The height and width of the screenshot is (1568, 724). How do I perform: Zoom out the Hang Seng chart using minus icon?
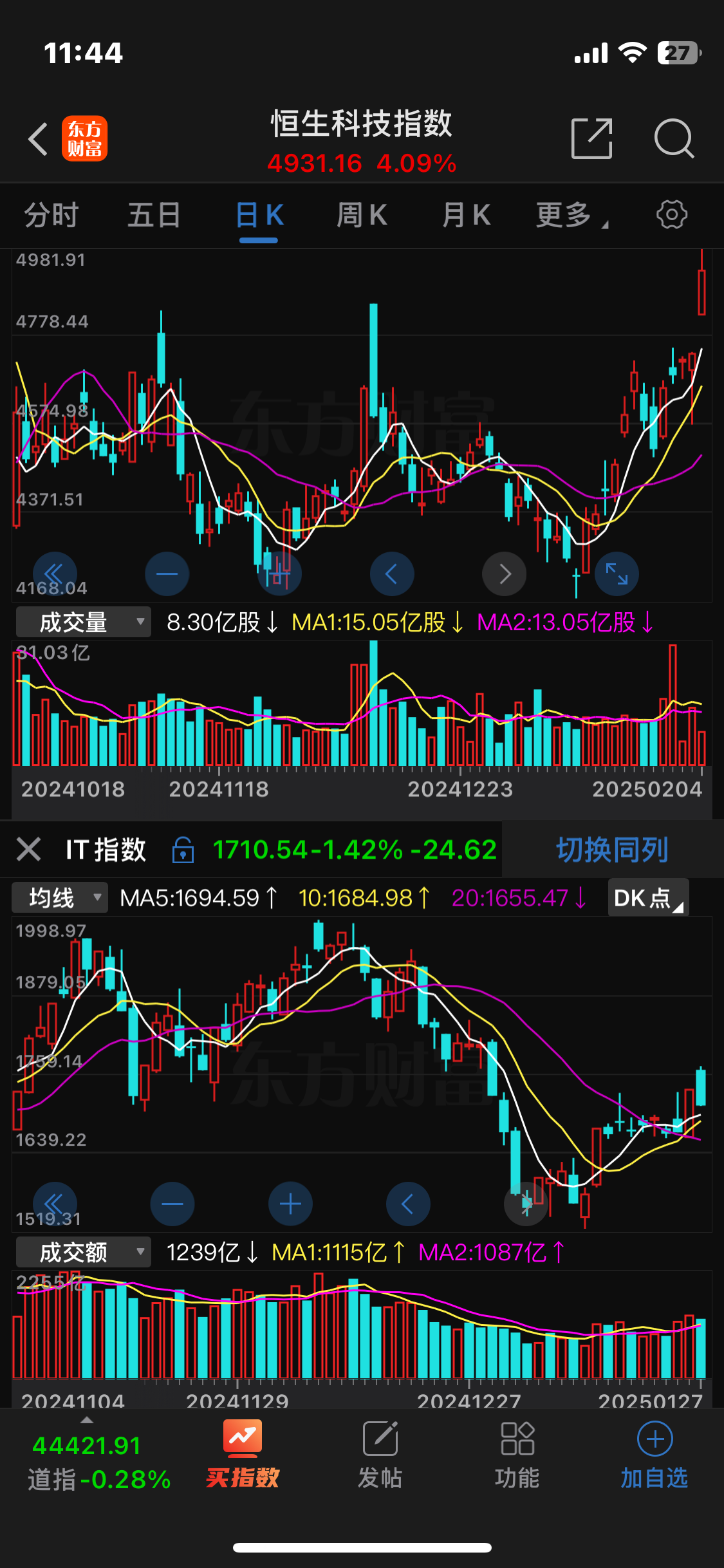(167, 574)
